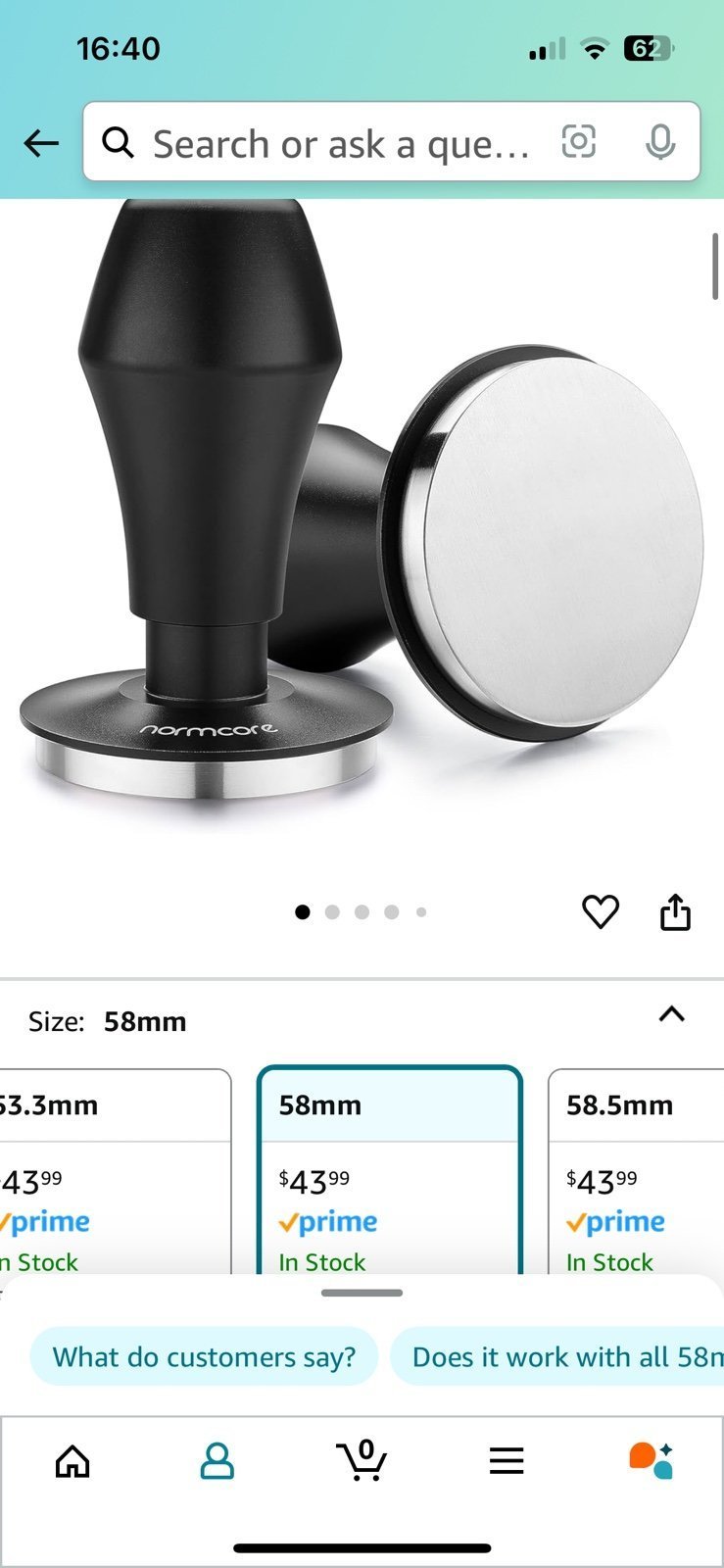The width and height of the screenshot is (724, 1568).
Task: Tap "Does it work with all 58m…" chip
Action: 557,1356
